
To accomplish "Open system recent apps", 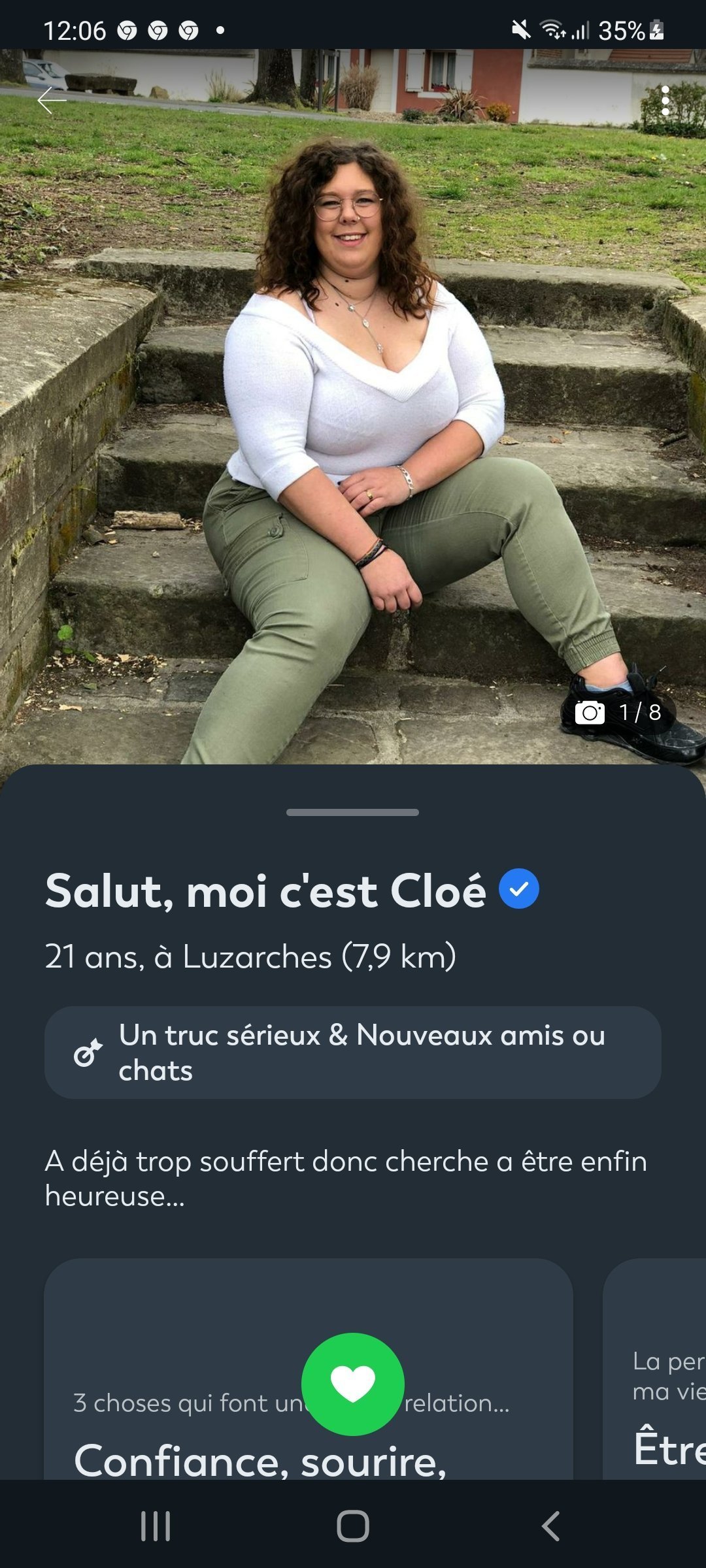I will point(156,1526).
